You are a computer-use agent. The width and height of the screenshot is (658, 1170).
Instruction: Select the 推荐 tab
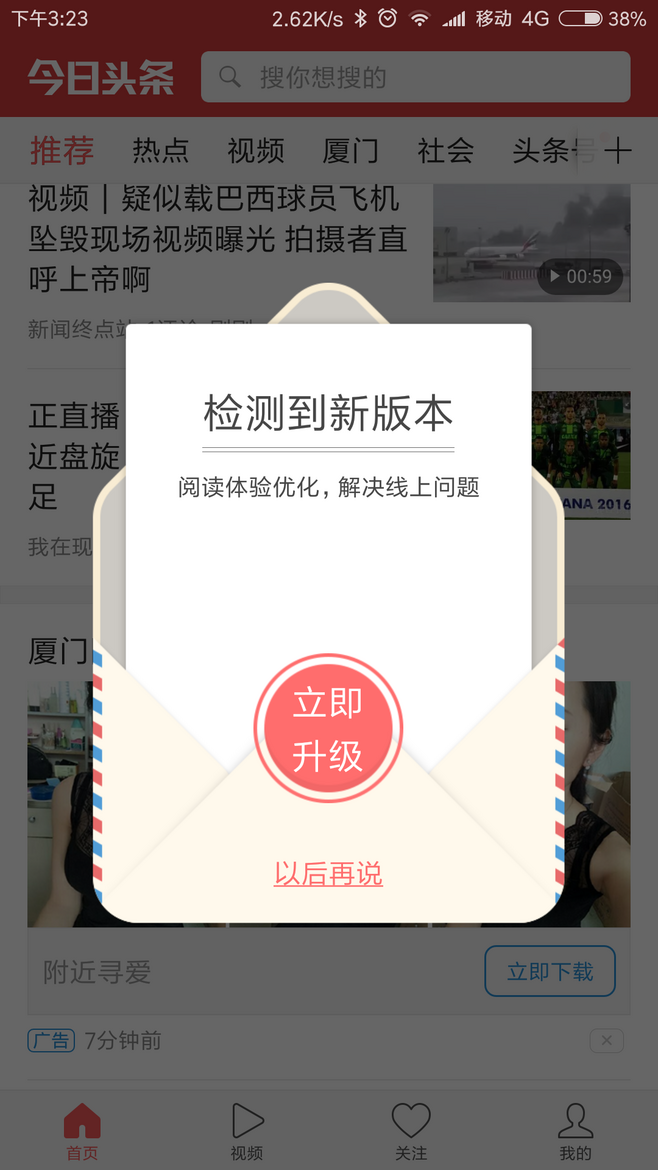pyautogui.click(x=62, y=151)
